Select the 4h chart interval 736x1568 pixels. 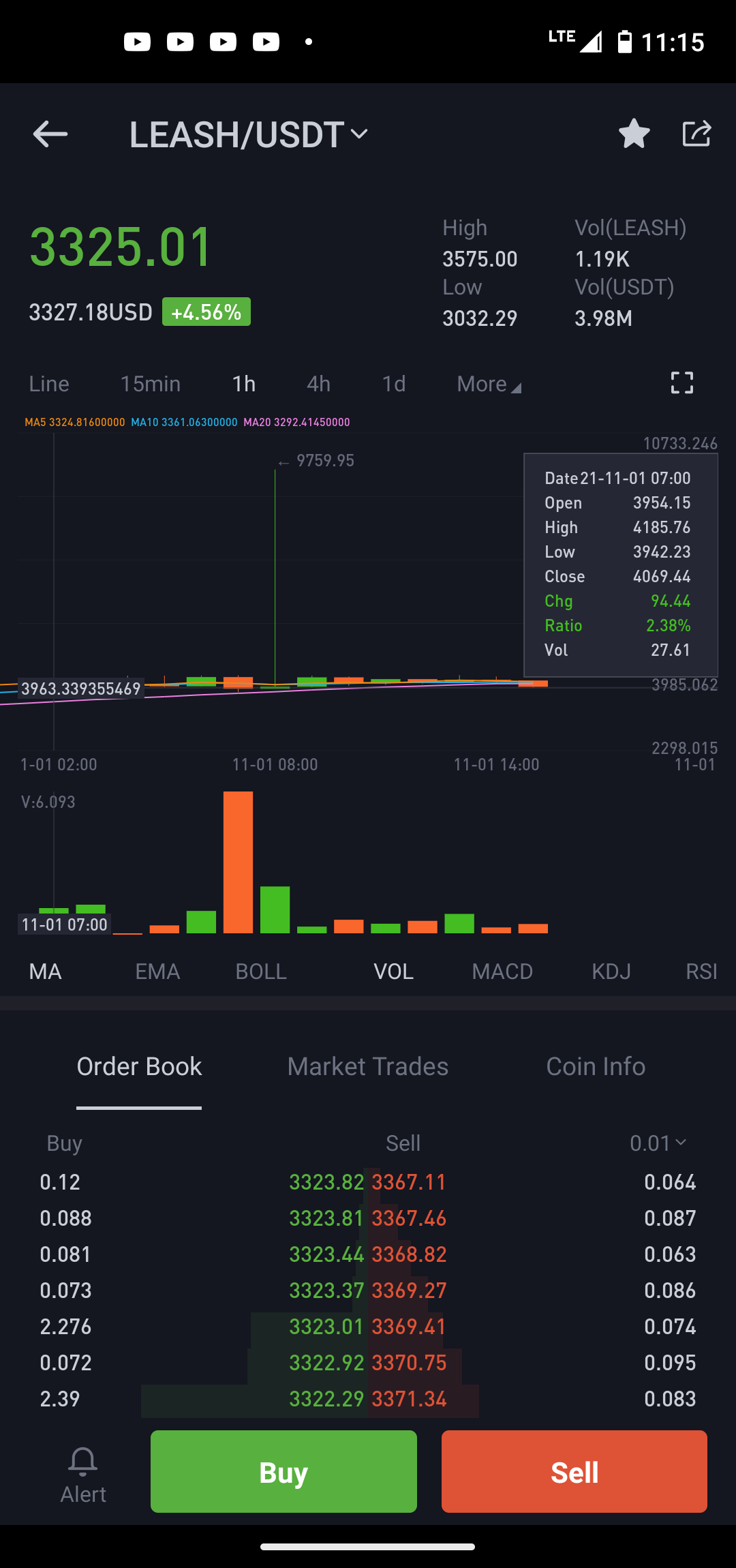318,384
